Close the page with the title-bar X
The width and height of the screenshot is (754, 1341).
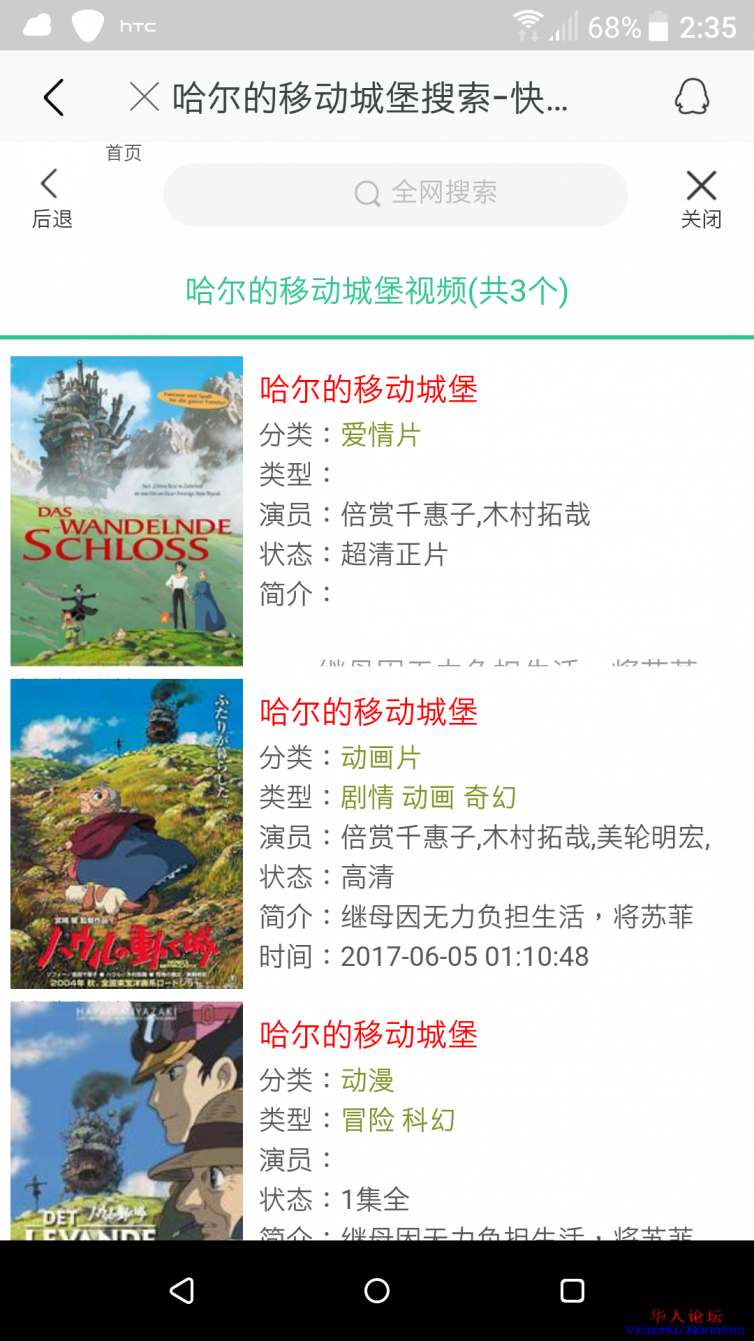point(145,97)
